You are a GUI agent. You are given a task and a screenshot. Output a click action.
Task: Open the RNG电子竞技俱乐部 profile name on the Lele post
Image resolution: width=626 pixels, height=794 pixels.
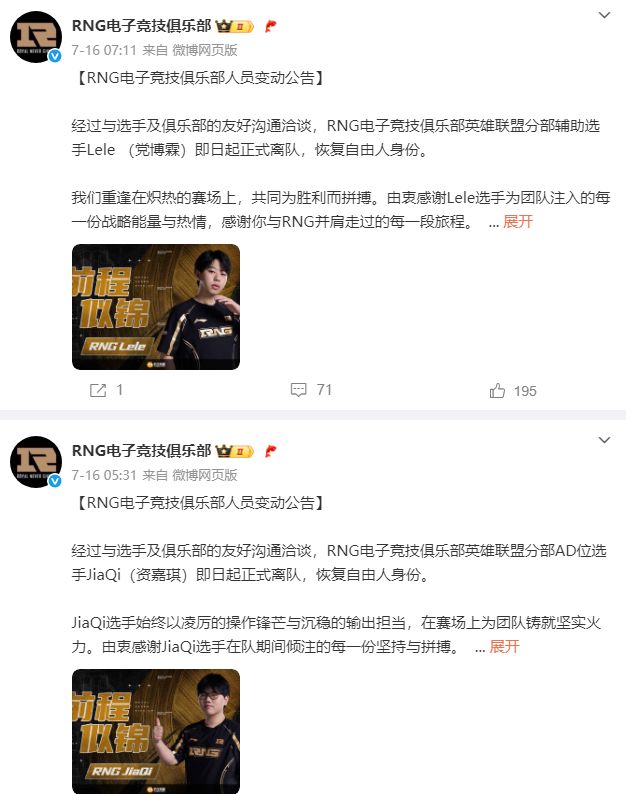click(141, 24)
